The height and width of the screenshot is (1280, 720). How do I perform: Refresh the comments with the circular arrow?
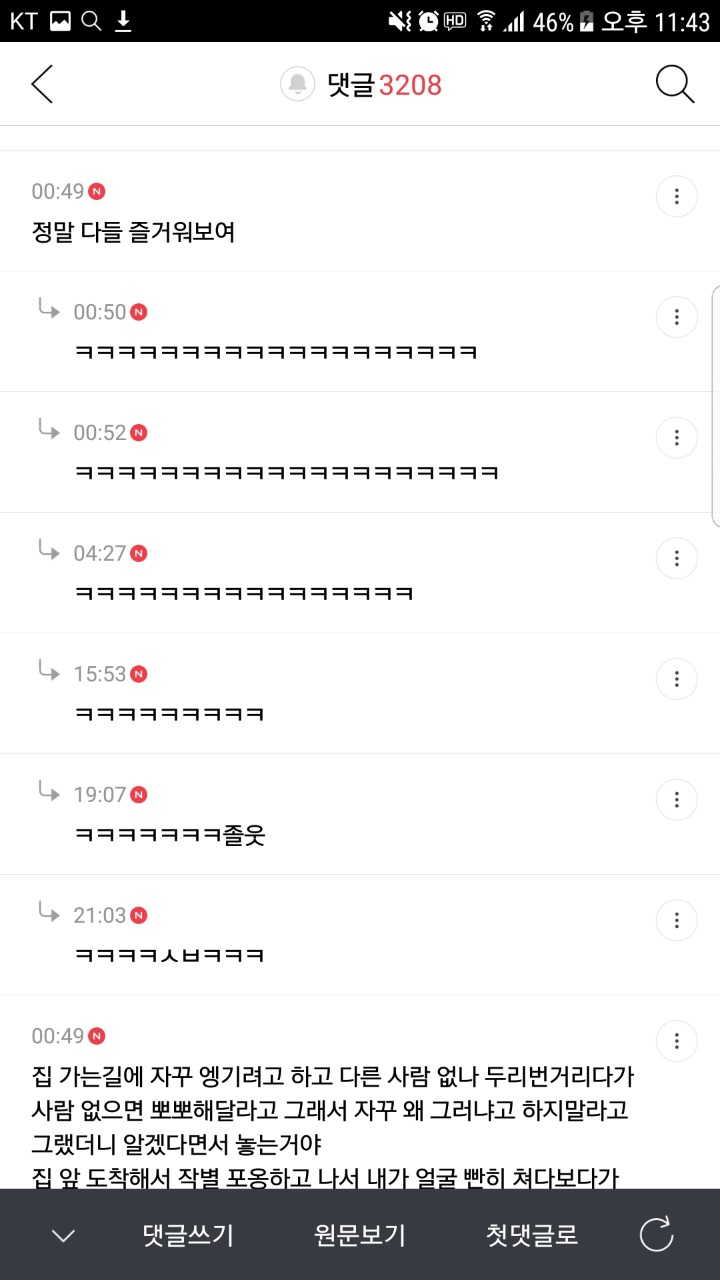657,1235
